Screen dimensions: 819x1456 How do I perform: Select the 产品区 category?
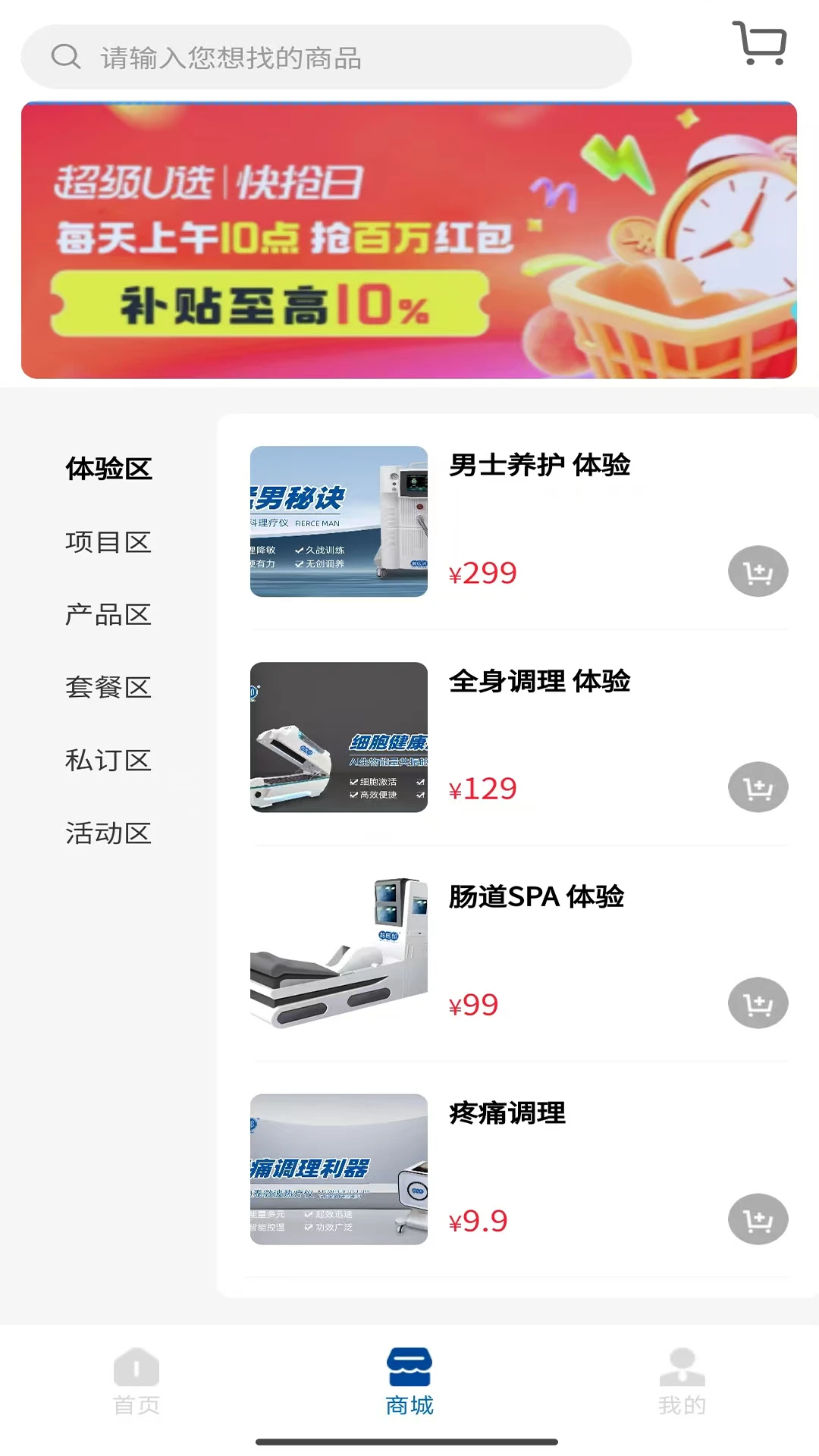coord(108,616)
